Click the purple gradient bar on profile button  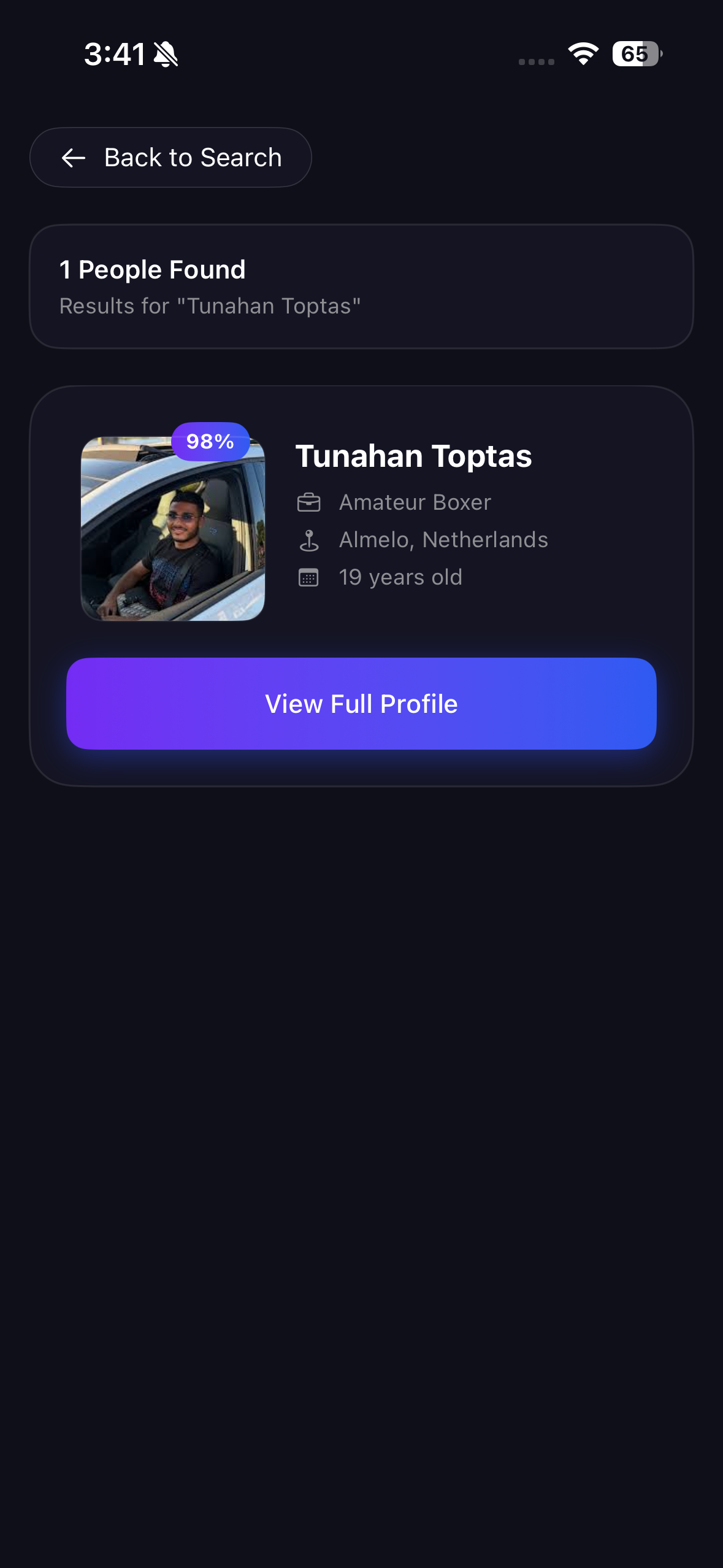[x=361, y=704]
